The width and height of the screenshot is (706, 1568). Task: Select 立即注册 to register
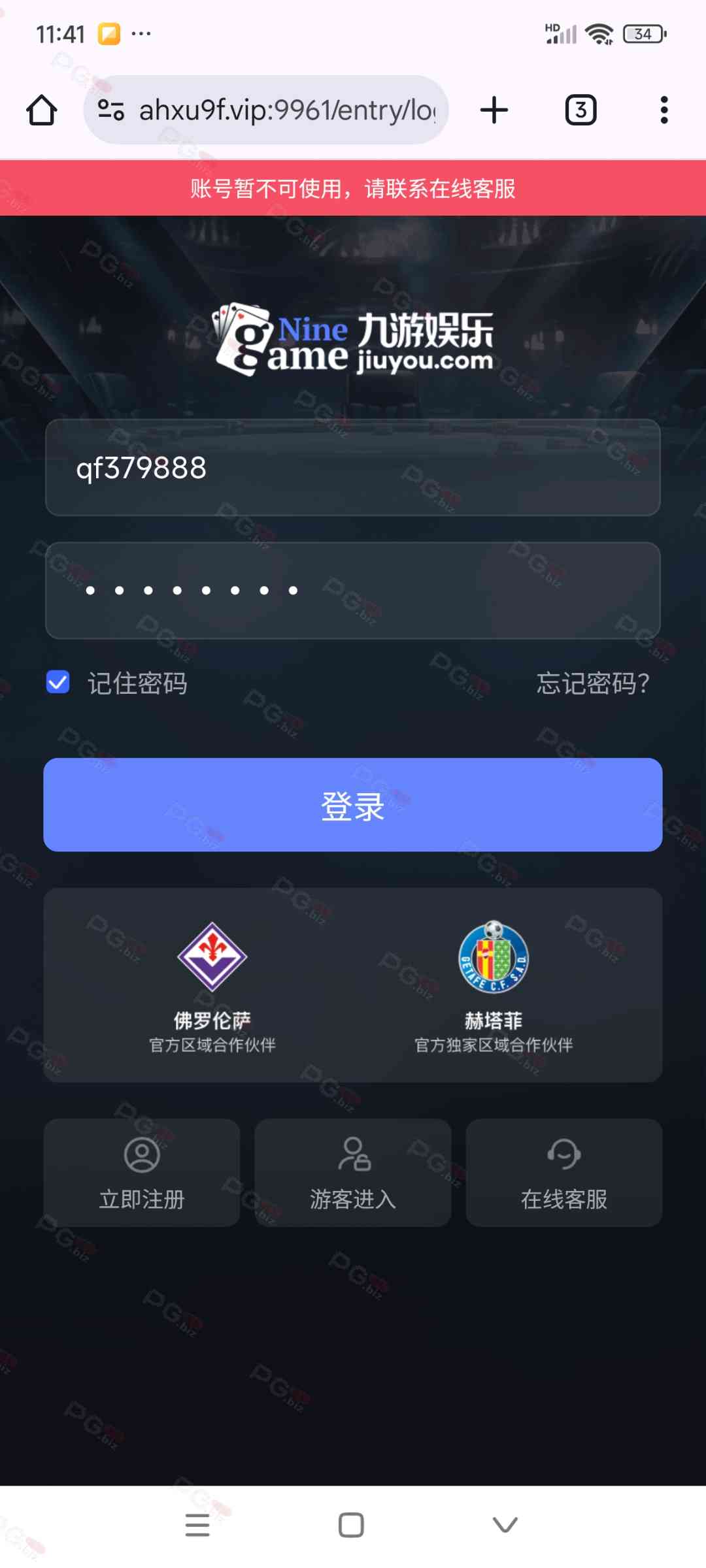[142, 1173]
